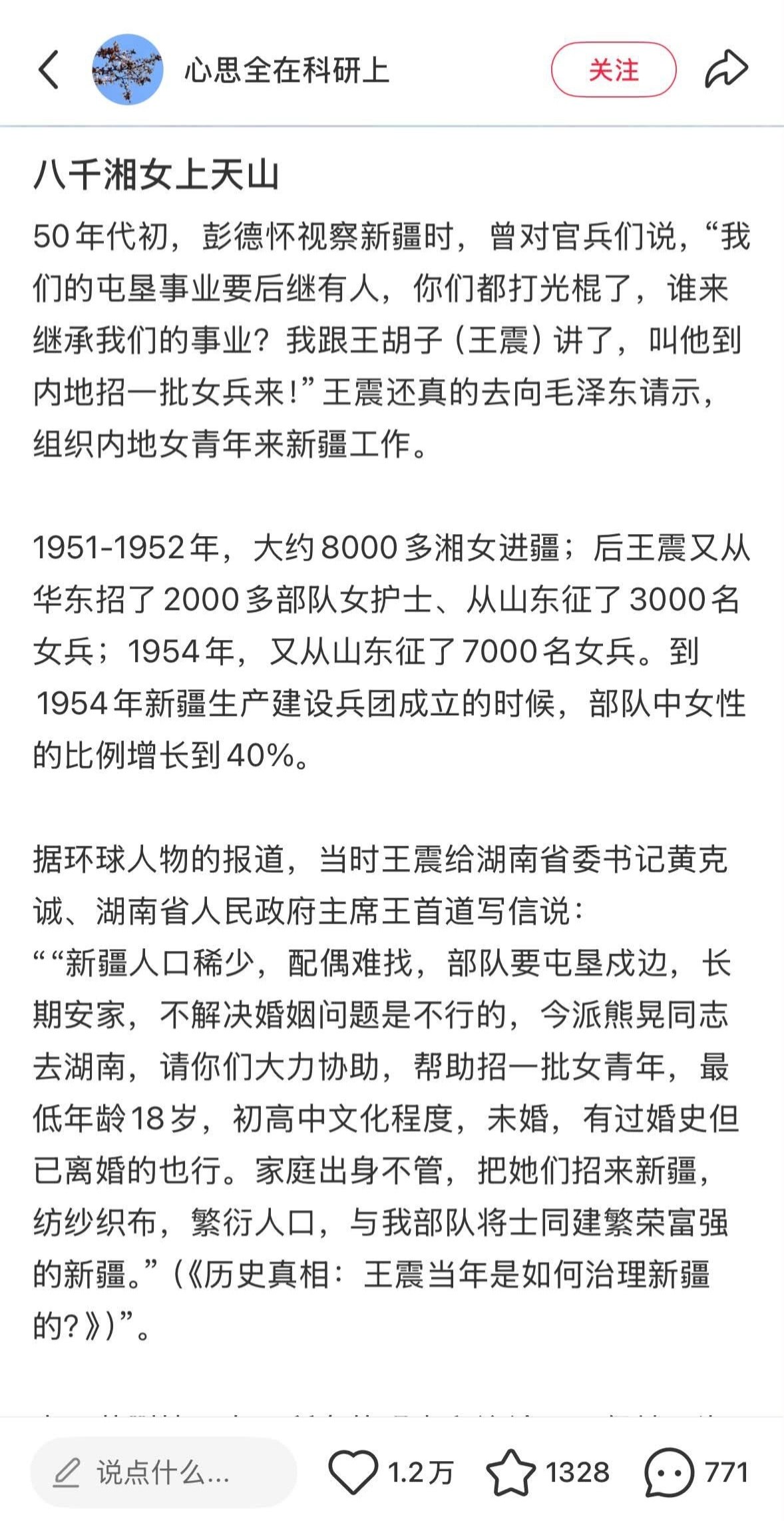
Task: Share this post with the arrow icon
Action: [x=726, y=69]
